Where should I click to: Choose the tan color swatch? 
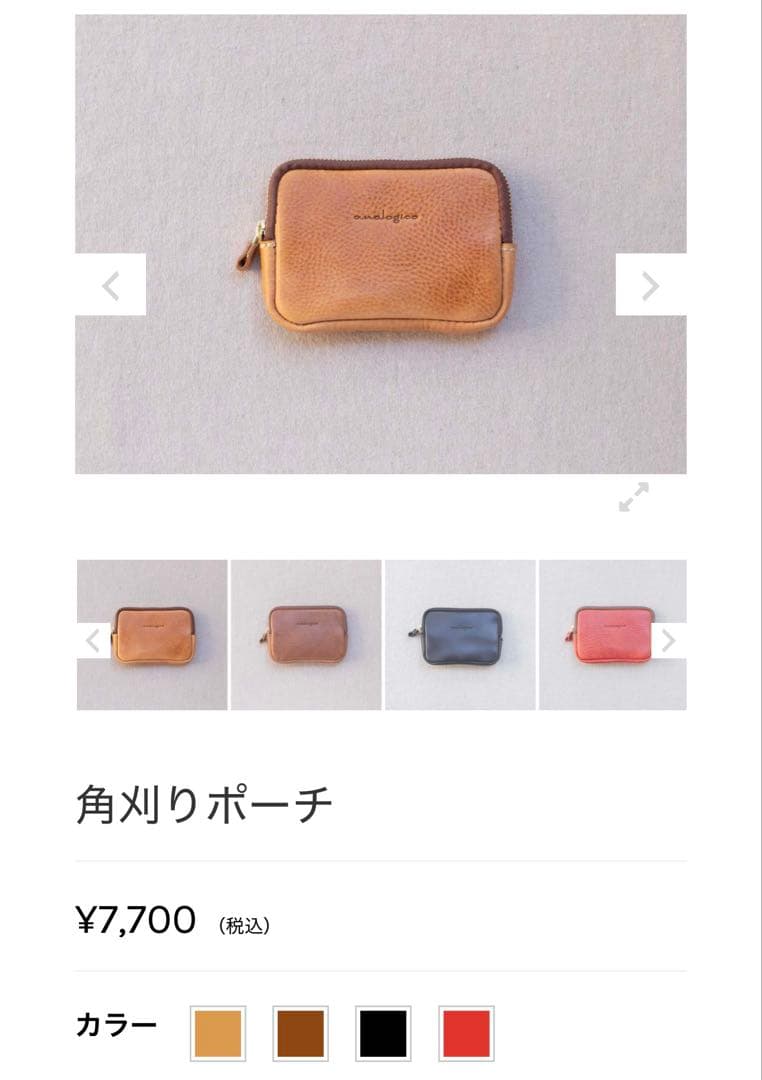218,1033
